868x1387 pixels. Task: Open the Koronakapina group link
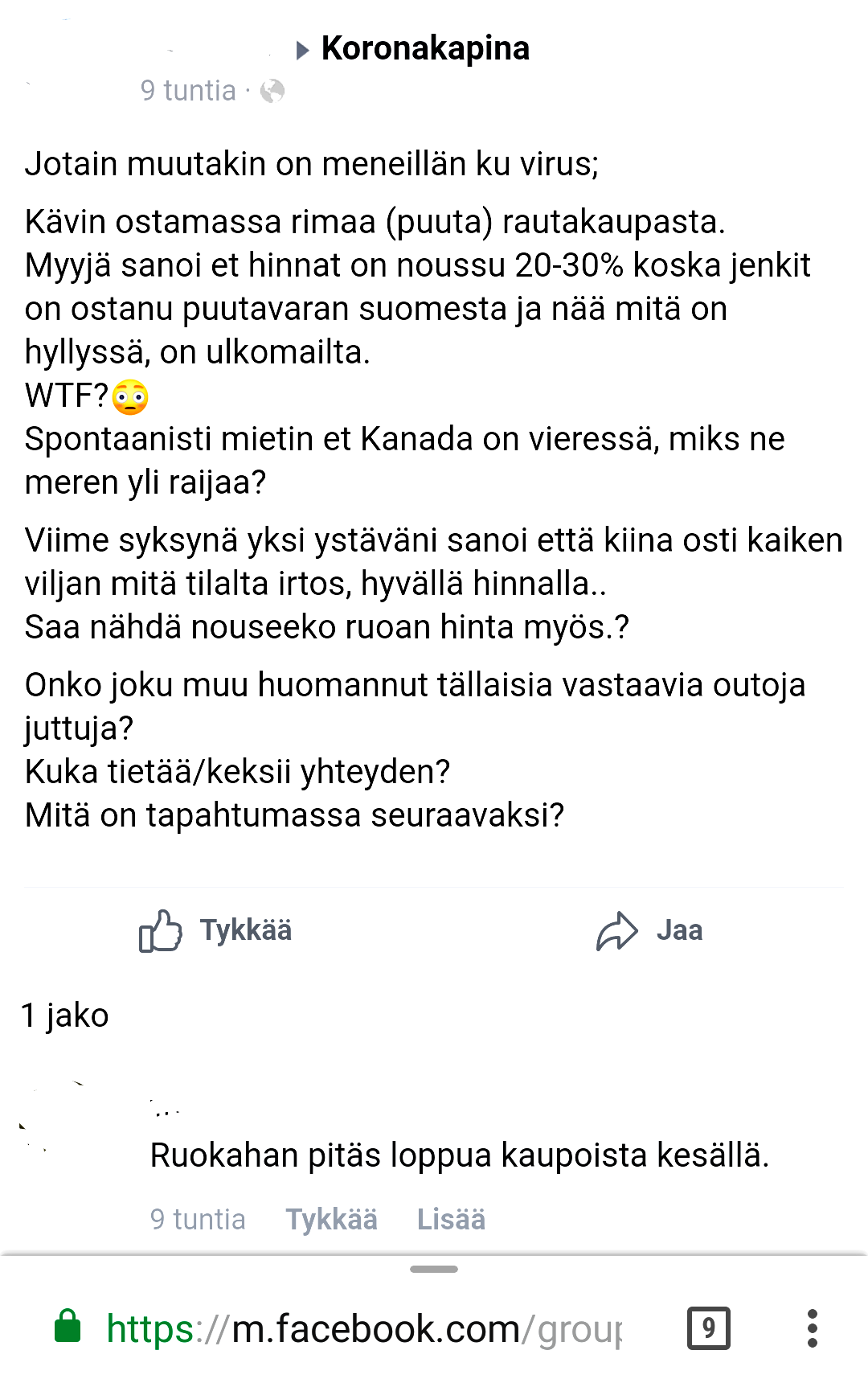425,48
